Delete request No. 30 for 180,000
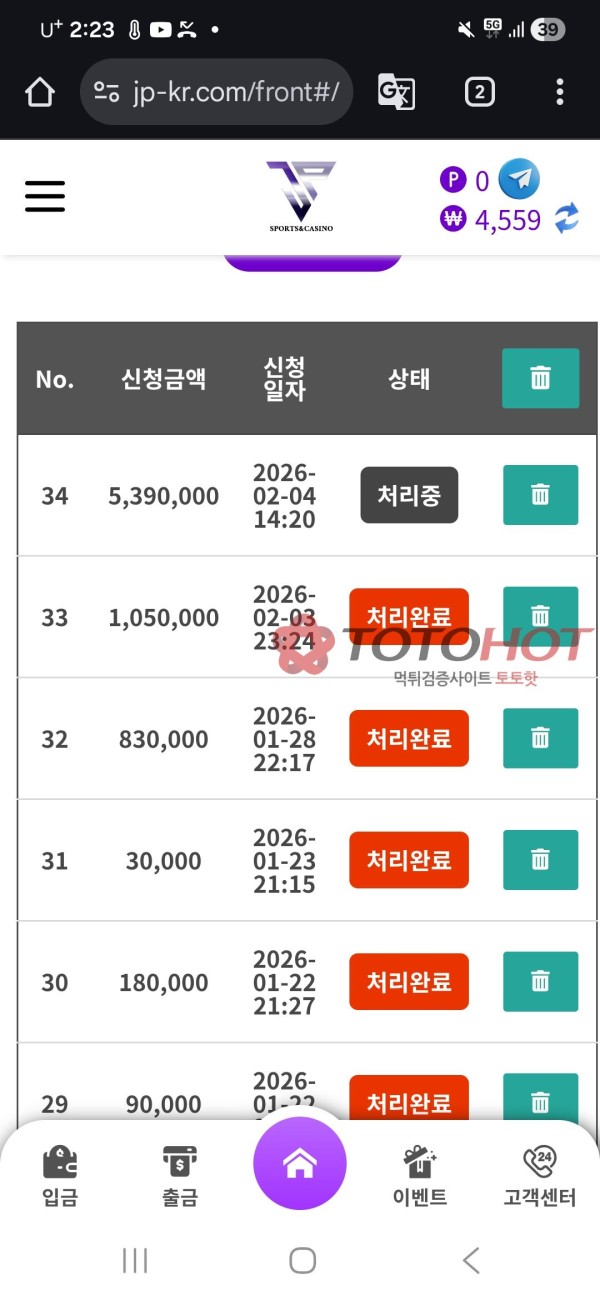 pos(540,982)
